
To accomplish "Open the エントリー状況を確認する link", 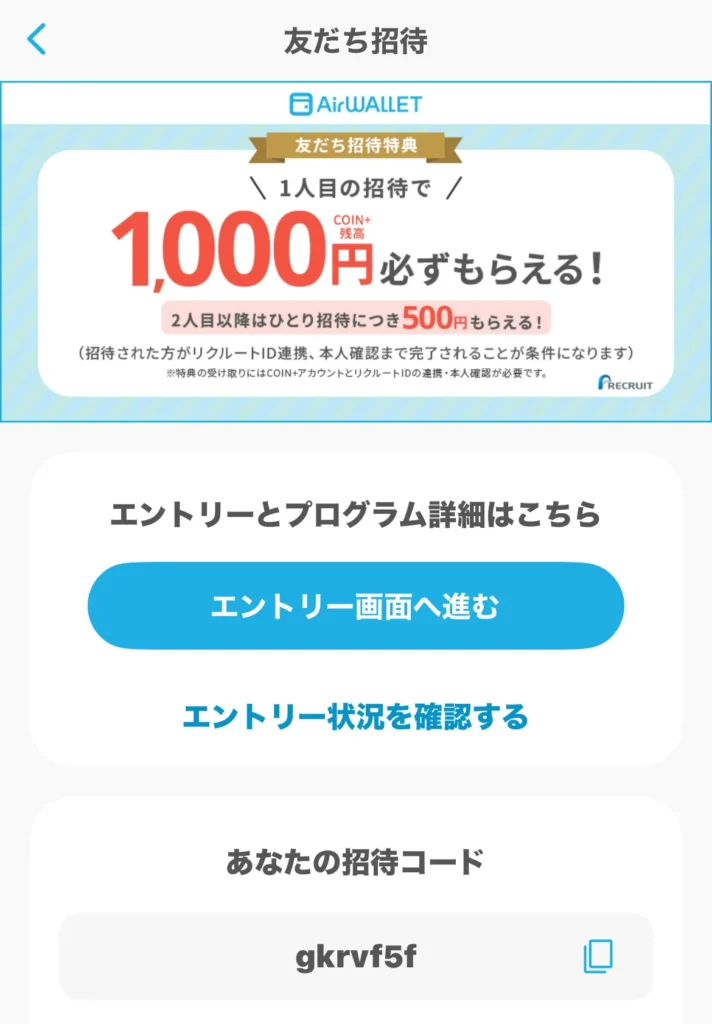I will (x=355, y=716).
